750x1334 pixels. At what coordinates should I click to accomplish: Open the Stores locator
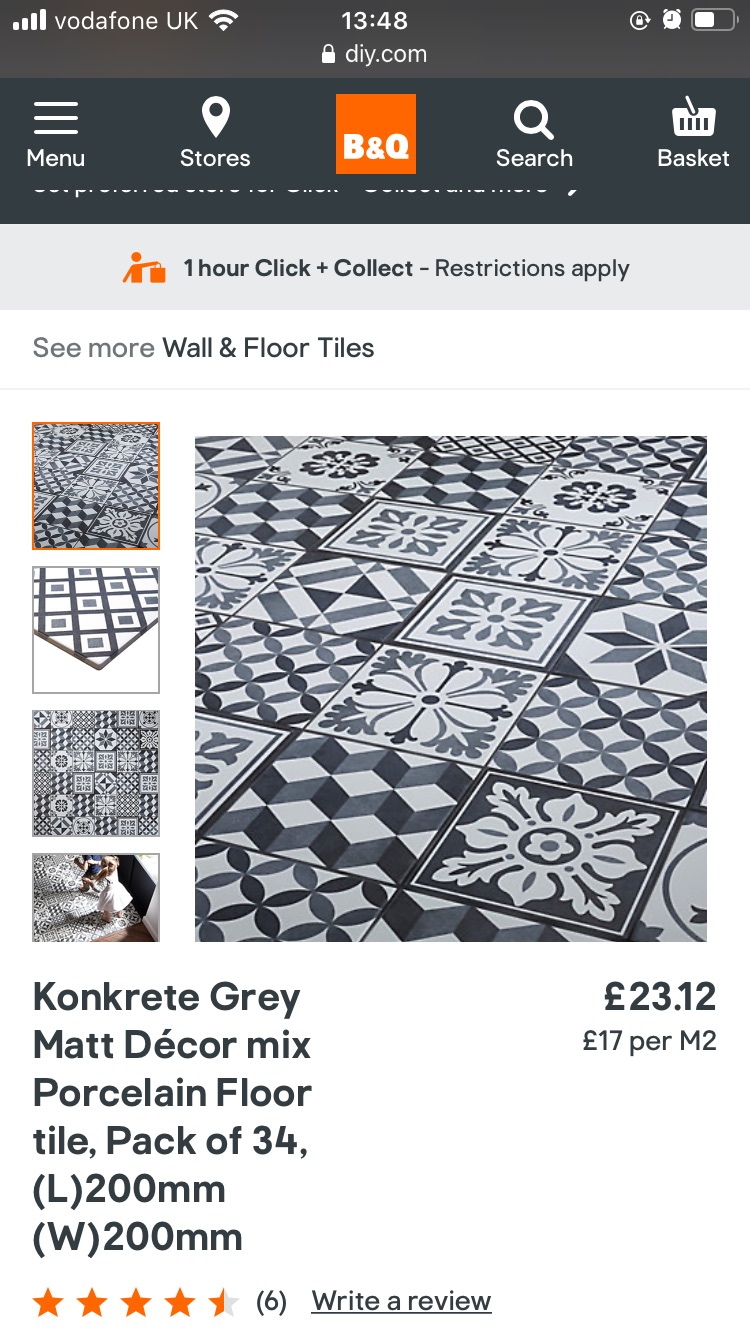pos(215,134)
